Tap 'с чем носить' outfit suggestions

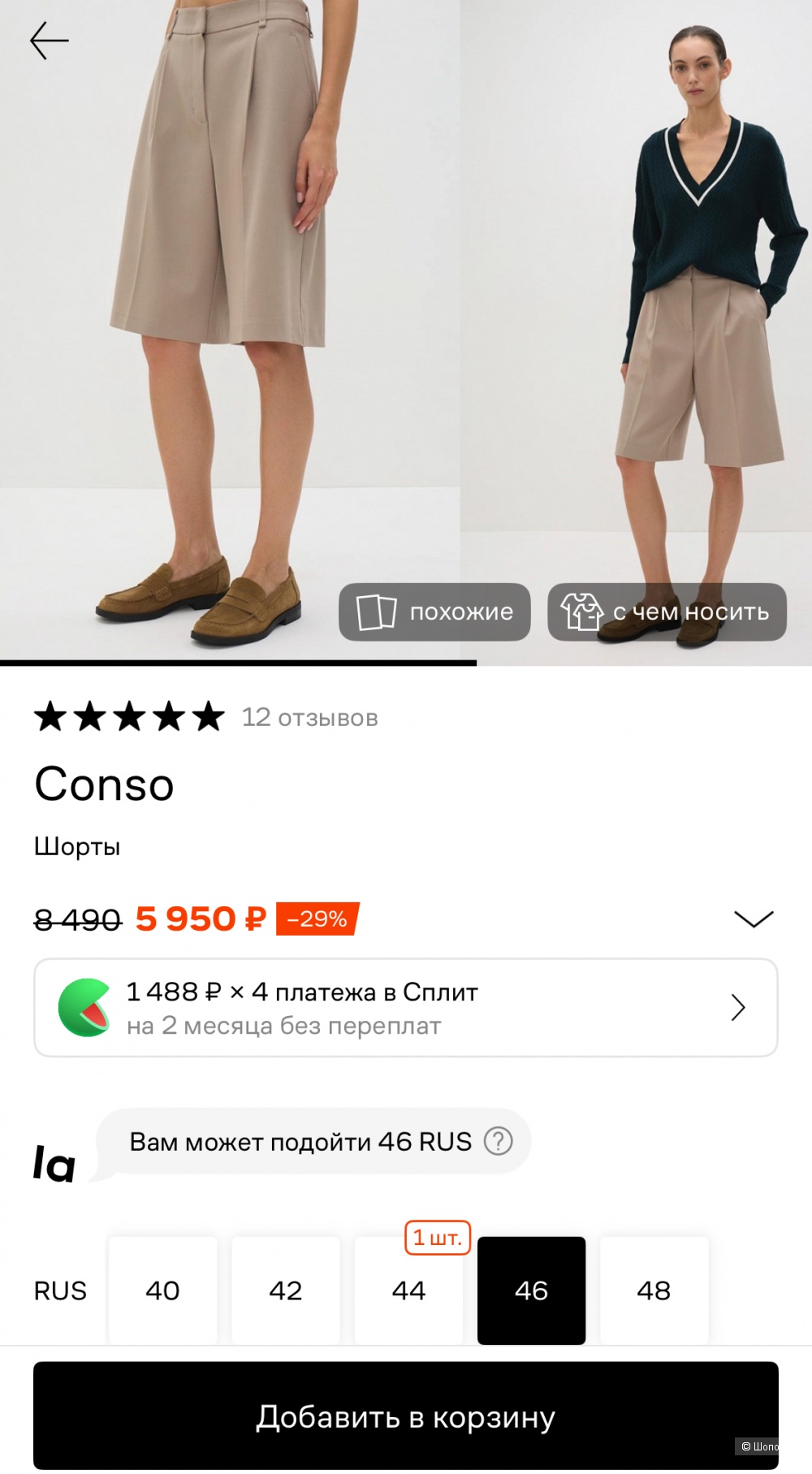click(667, 612)
